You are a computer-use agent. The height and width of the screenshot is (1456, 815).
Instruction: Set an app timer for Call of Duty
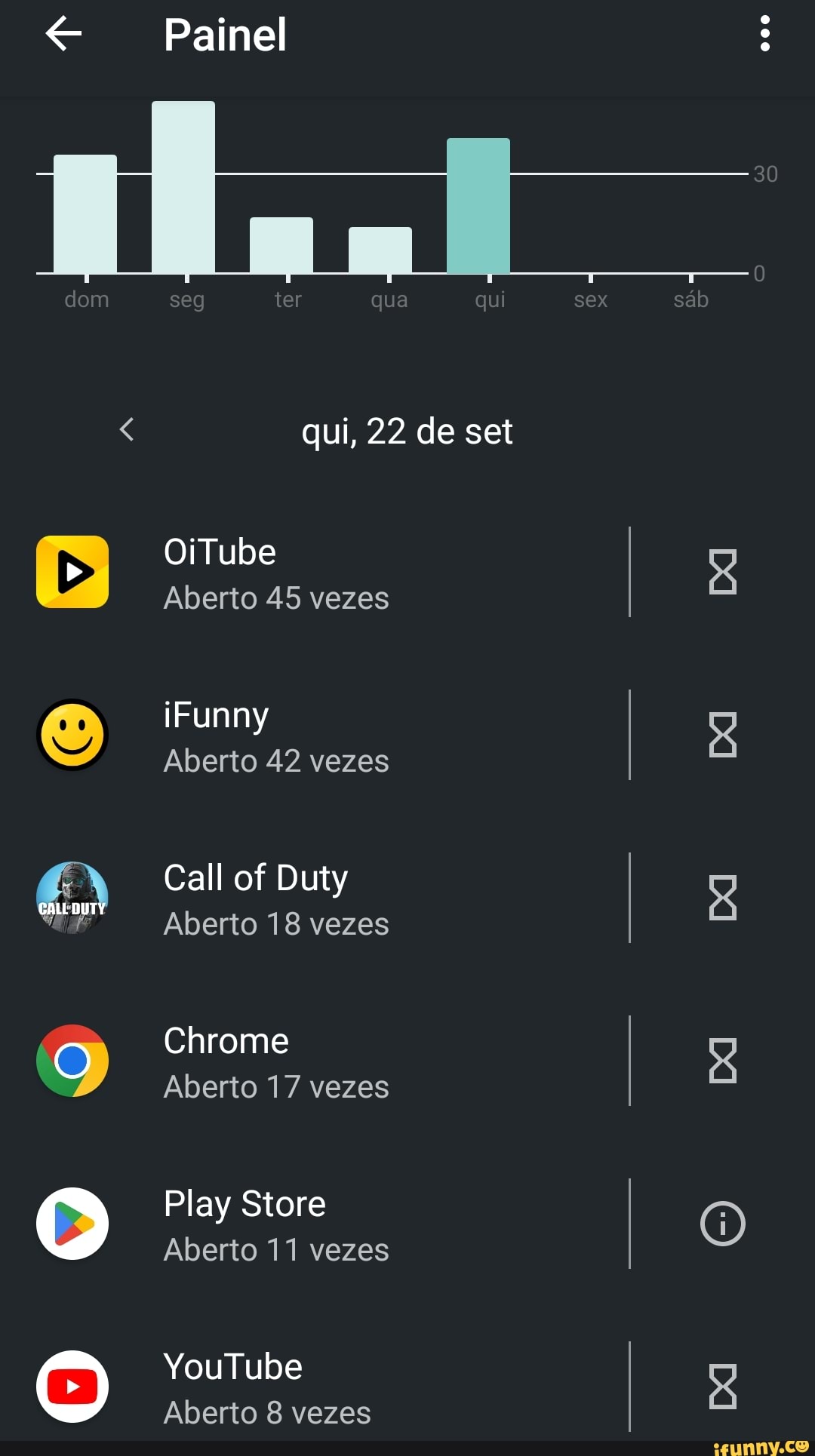723,898
